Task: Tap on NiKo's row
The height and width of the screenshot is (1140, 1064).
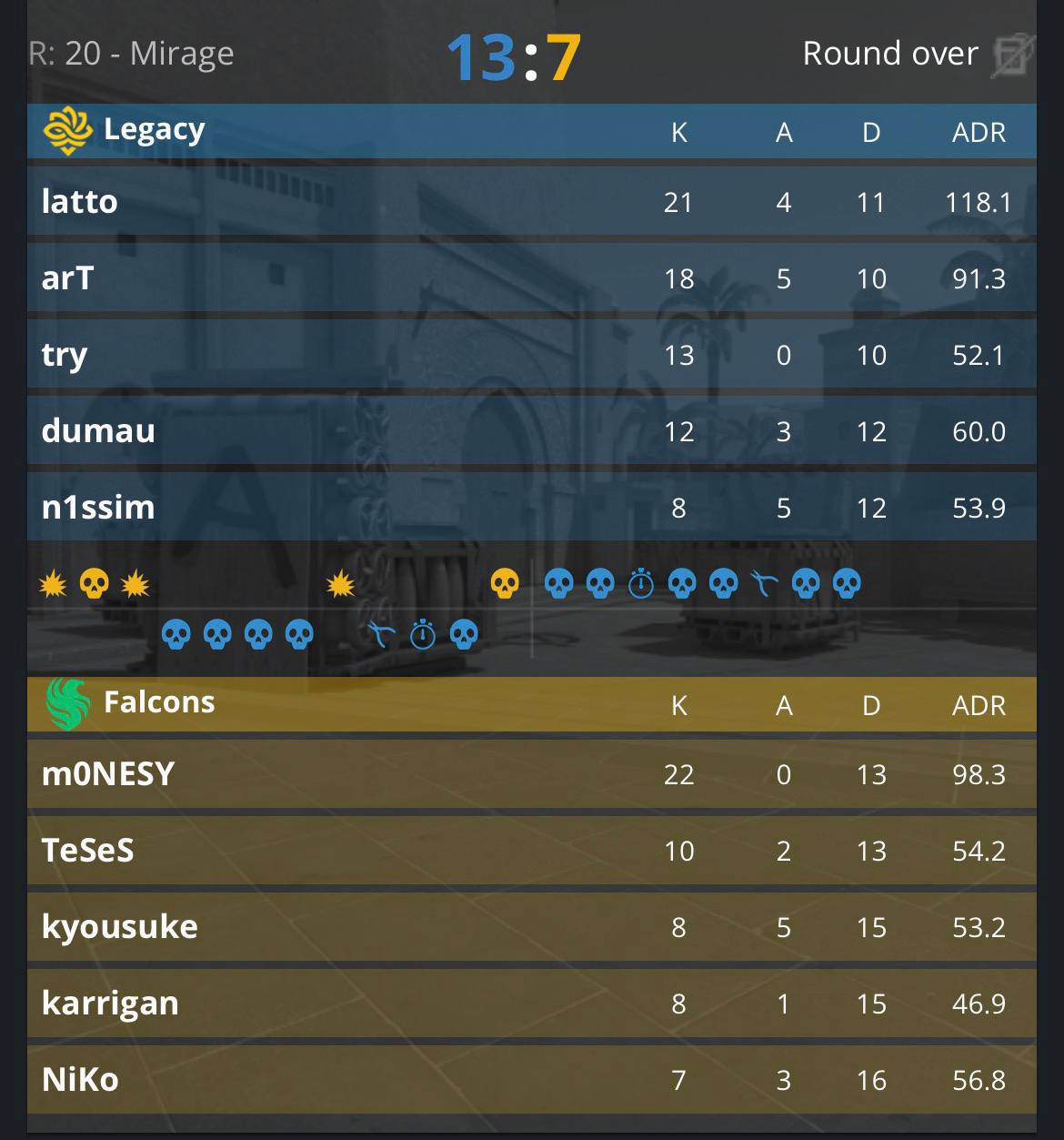Action: pyautogui.click(x=532, y=1080)
